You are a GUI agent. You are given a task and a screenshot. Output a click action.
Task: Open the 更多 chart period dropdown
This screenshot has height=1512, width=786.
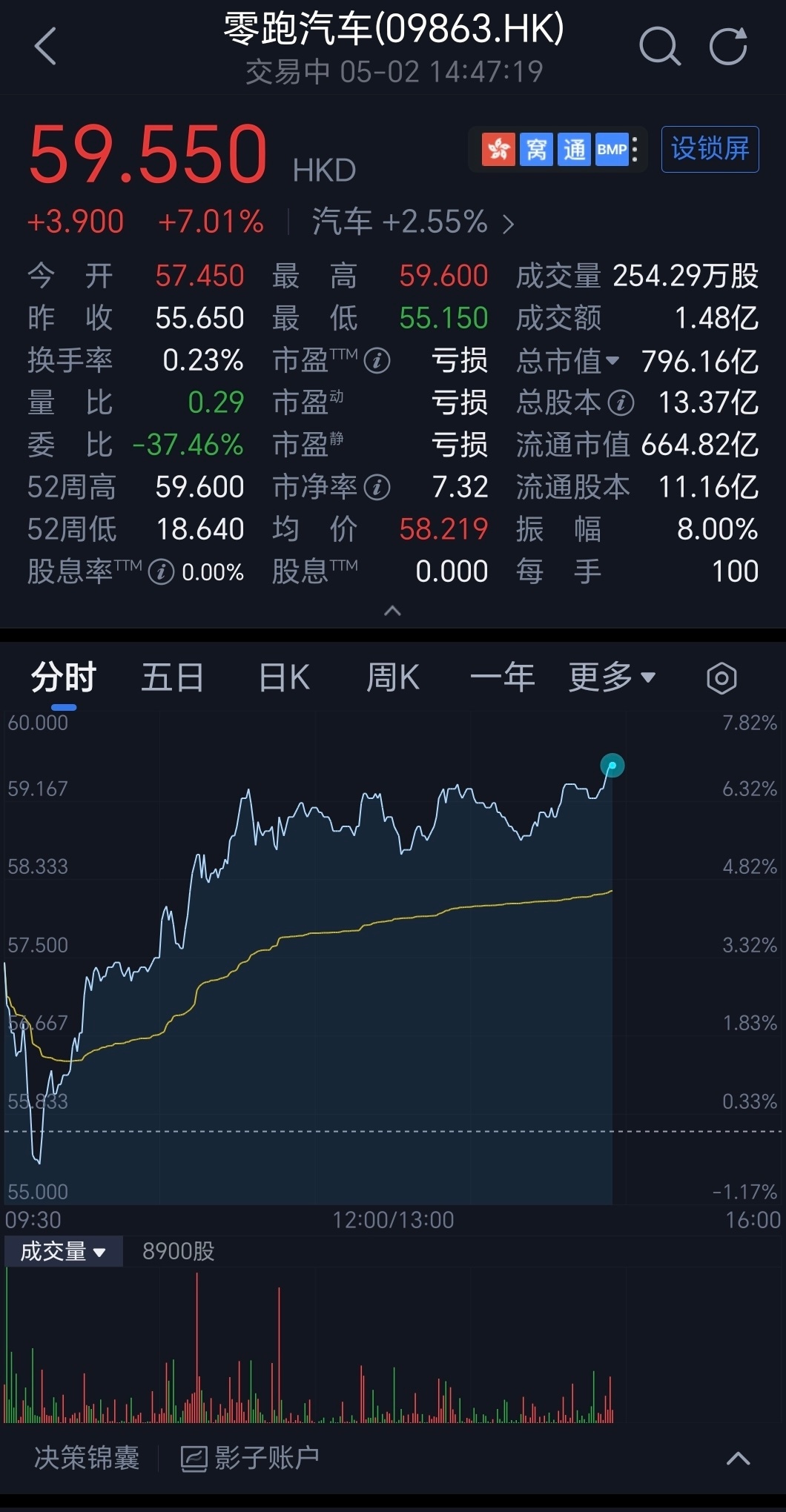(x=612, y=677)
